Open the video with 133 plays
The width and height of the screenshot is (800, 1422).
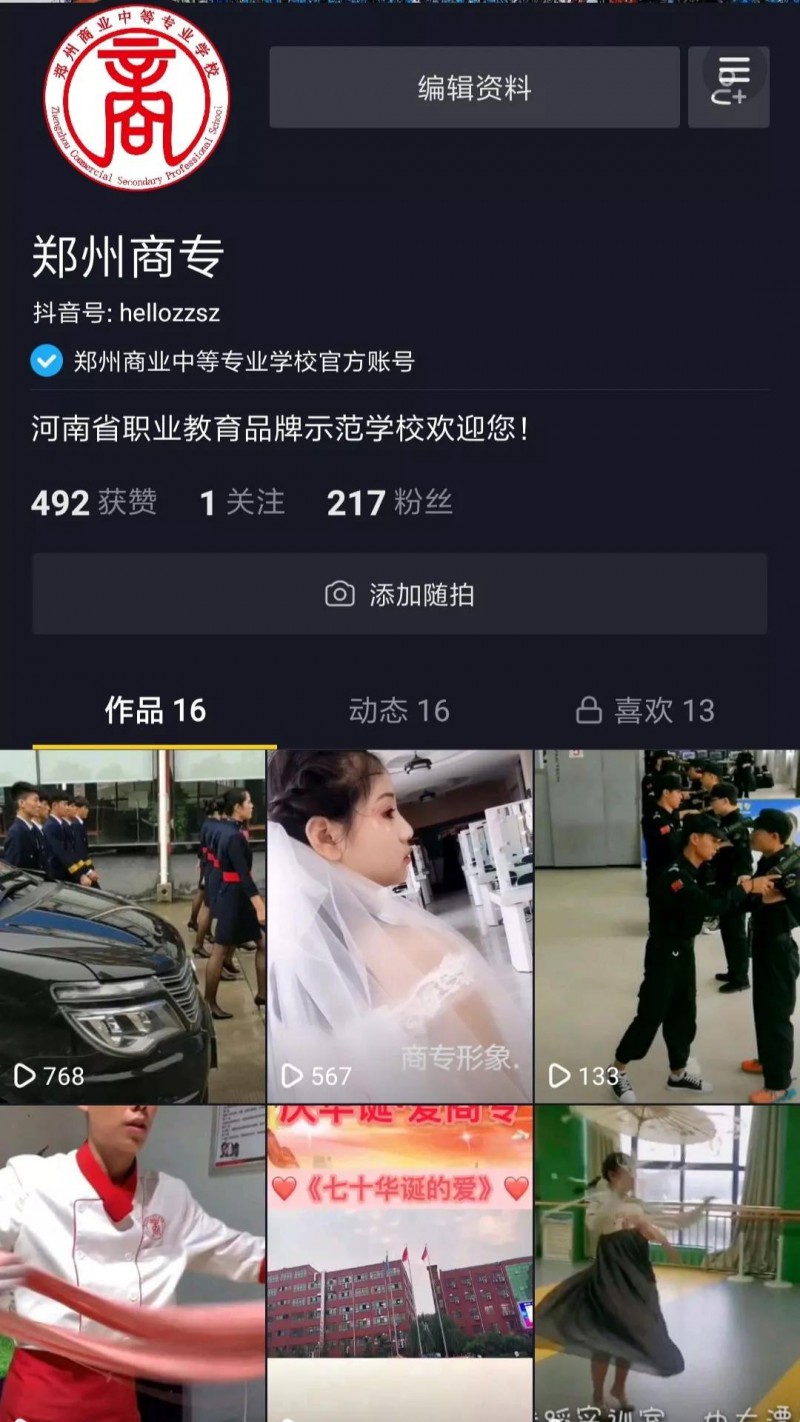coord(667,926)
